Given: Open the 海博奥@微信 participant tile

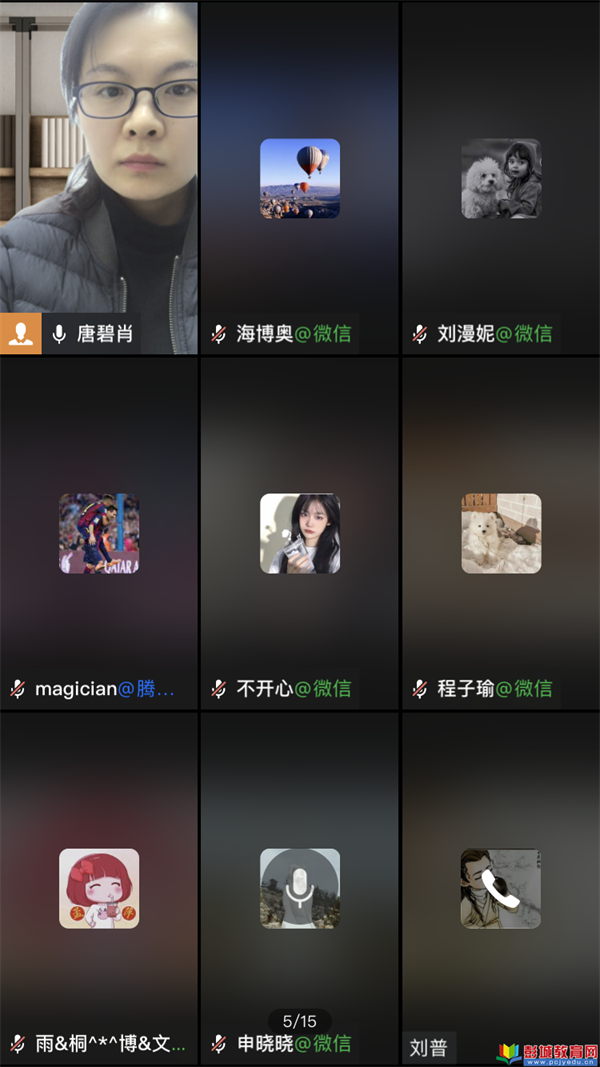Looking at the screenshot, I should [299, 179].
